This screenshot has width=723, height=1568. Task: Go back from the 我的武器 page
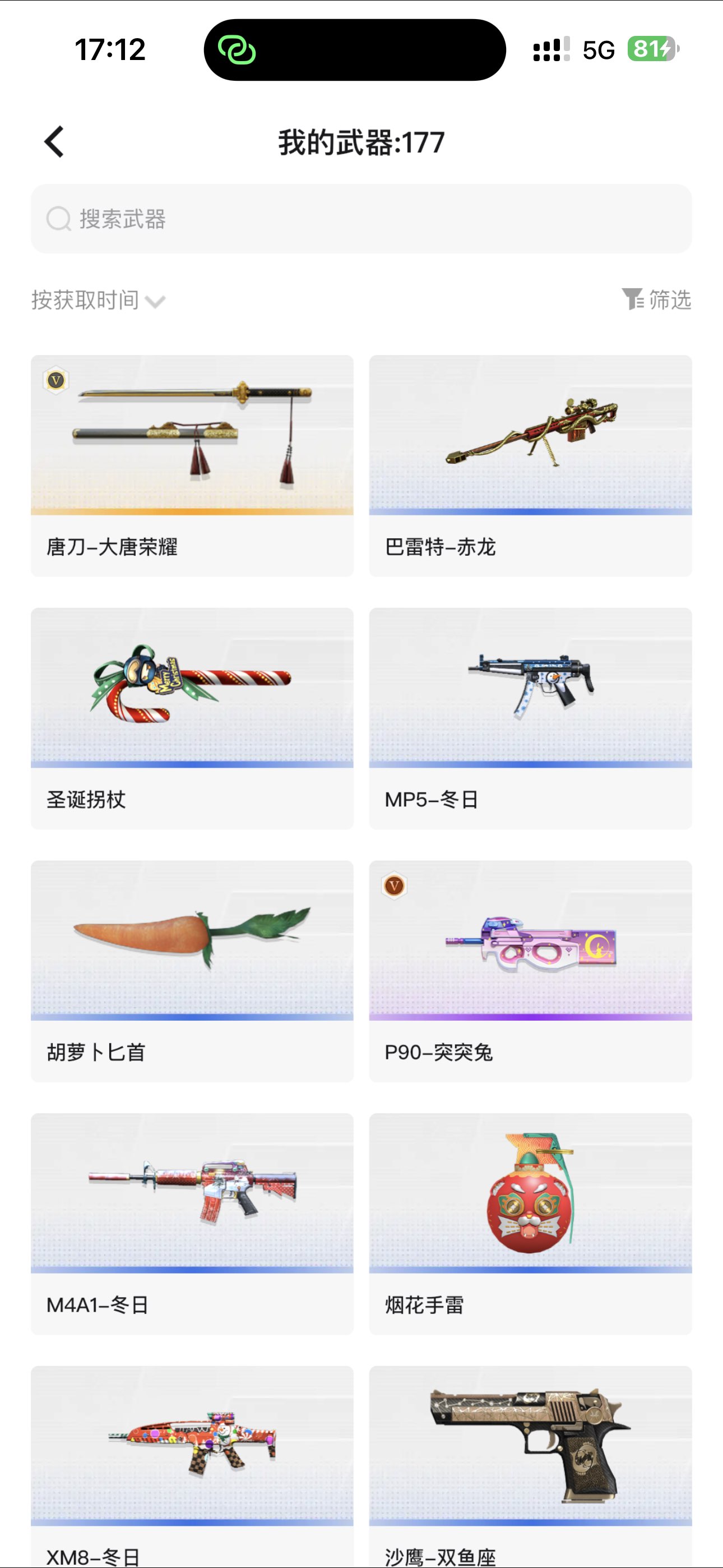[x=55, y=142]
